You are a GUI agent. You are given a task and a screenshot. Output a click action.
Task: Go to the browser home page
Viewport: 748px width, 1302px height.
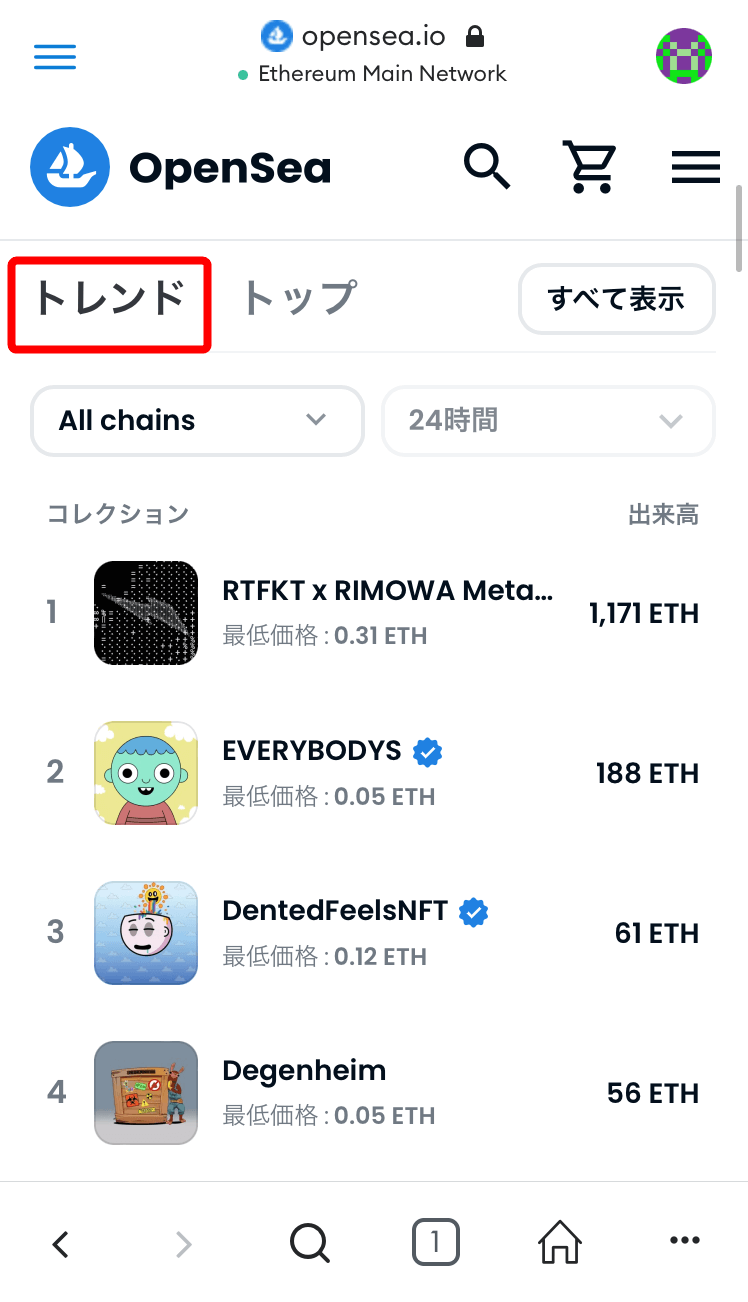tap(560, 1243)
